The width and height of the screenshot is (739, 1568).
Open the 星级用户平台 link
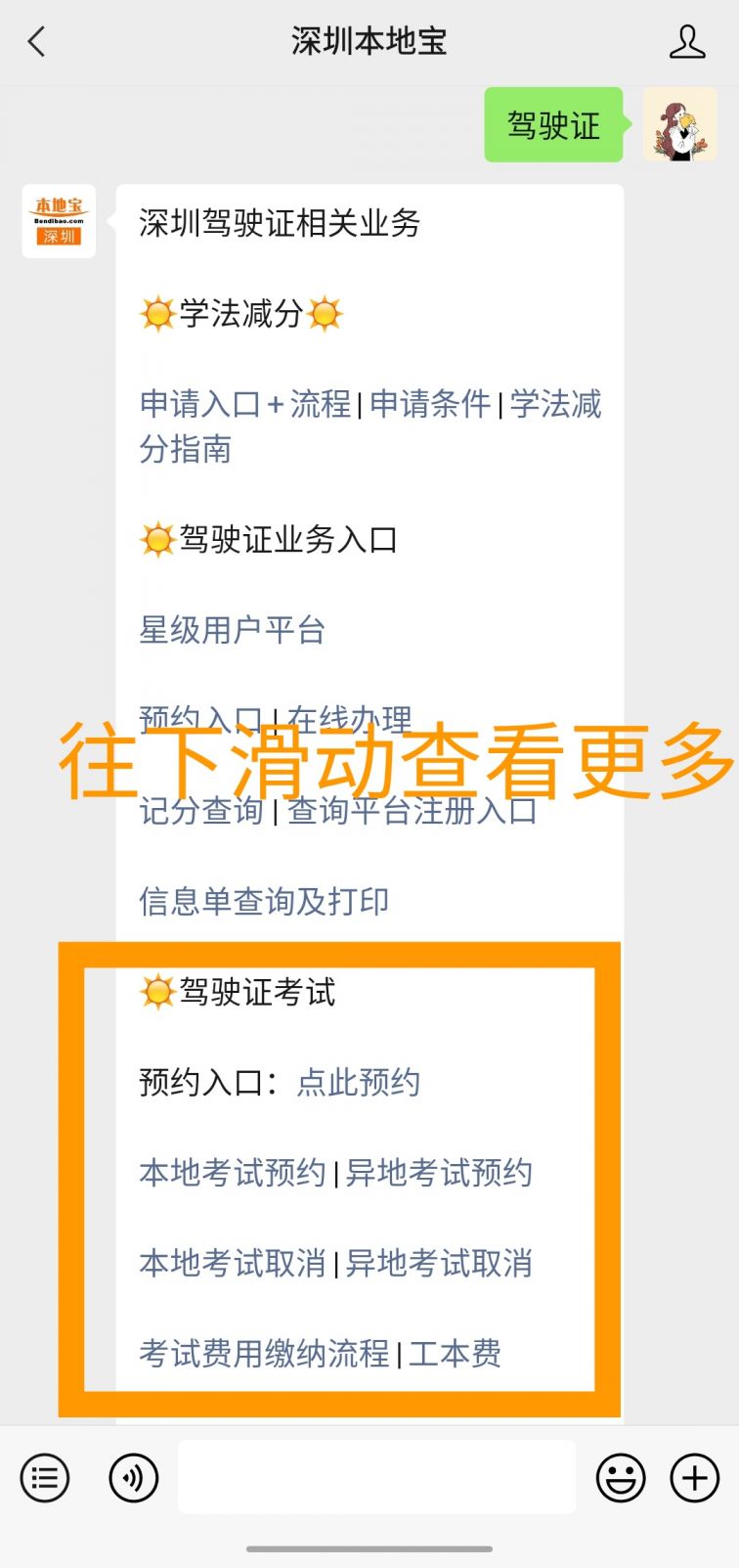coord(232,630)
